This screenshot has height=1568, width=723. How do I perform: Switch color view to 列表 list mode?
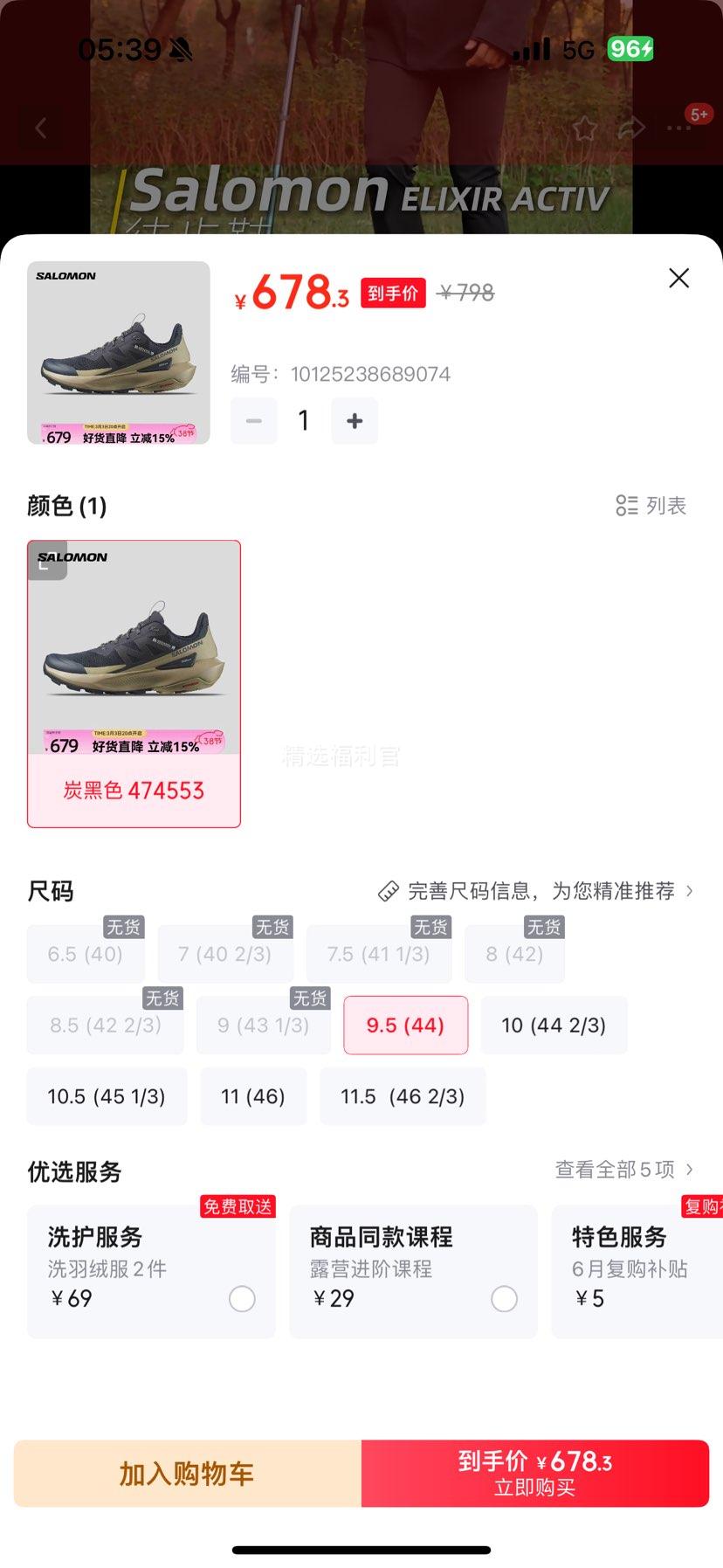(651, 506)
